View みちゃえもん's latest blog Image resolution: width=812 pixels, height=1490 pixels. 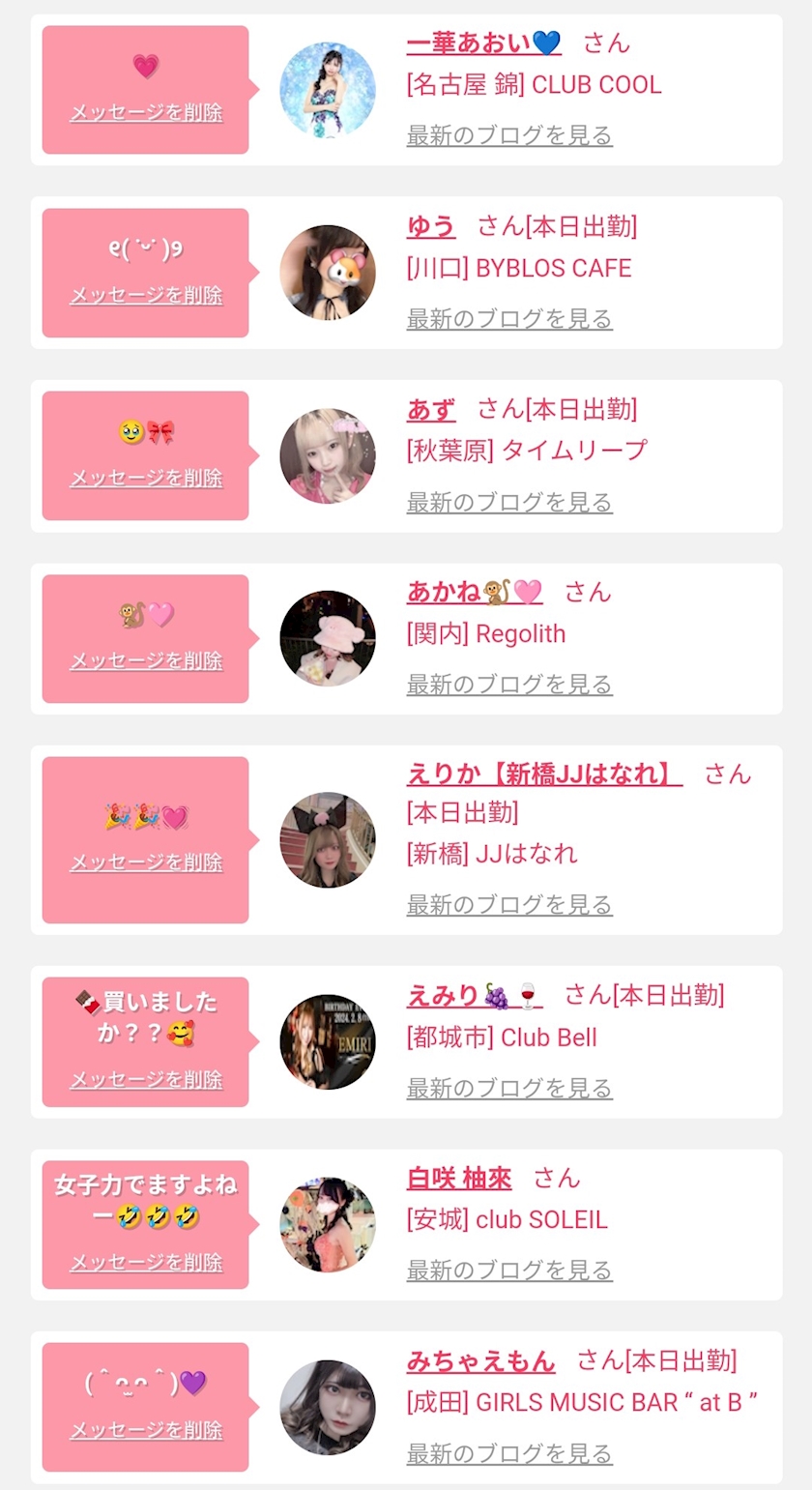click(x=509, y=1453)
